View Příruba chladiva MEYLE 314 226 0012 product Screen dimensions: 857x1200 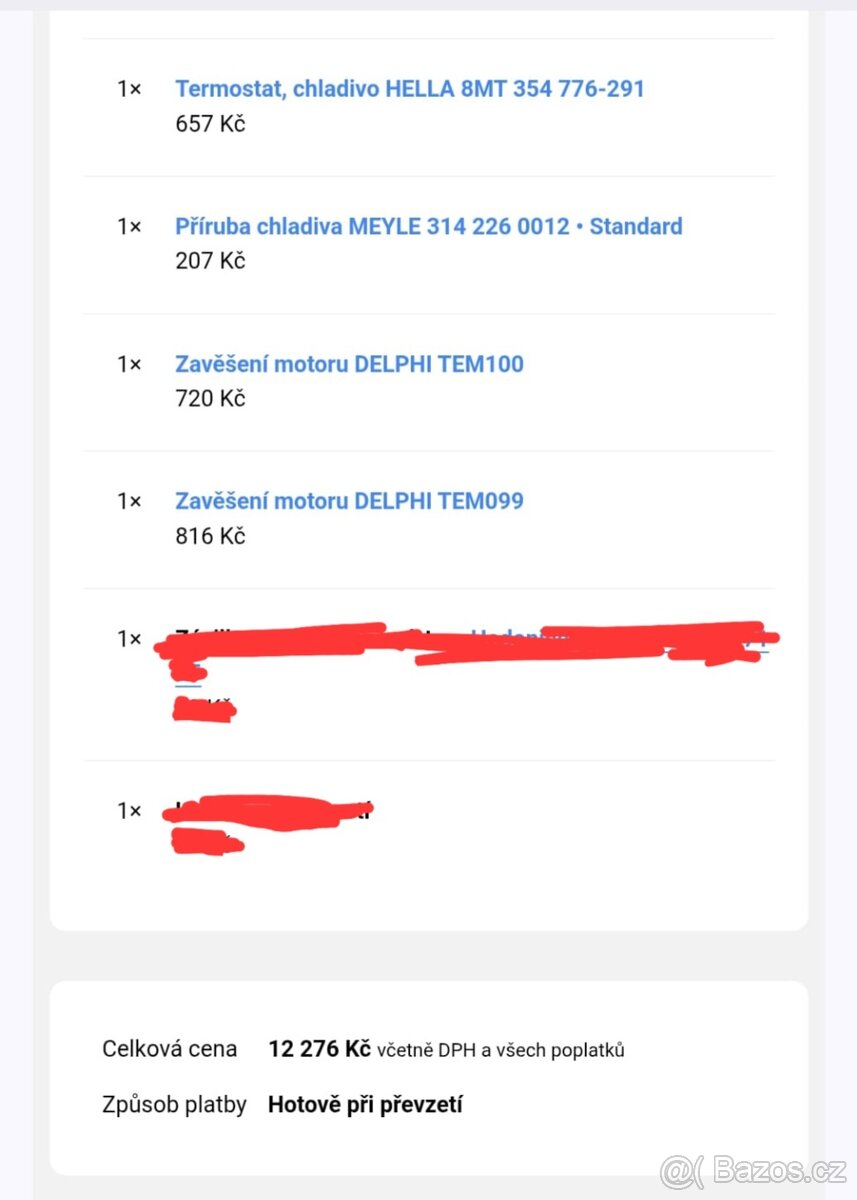click(x=428, y=226)
